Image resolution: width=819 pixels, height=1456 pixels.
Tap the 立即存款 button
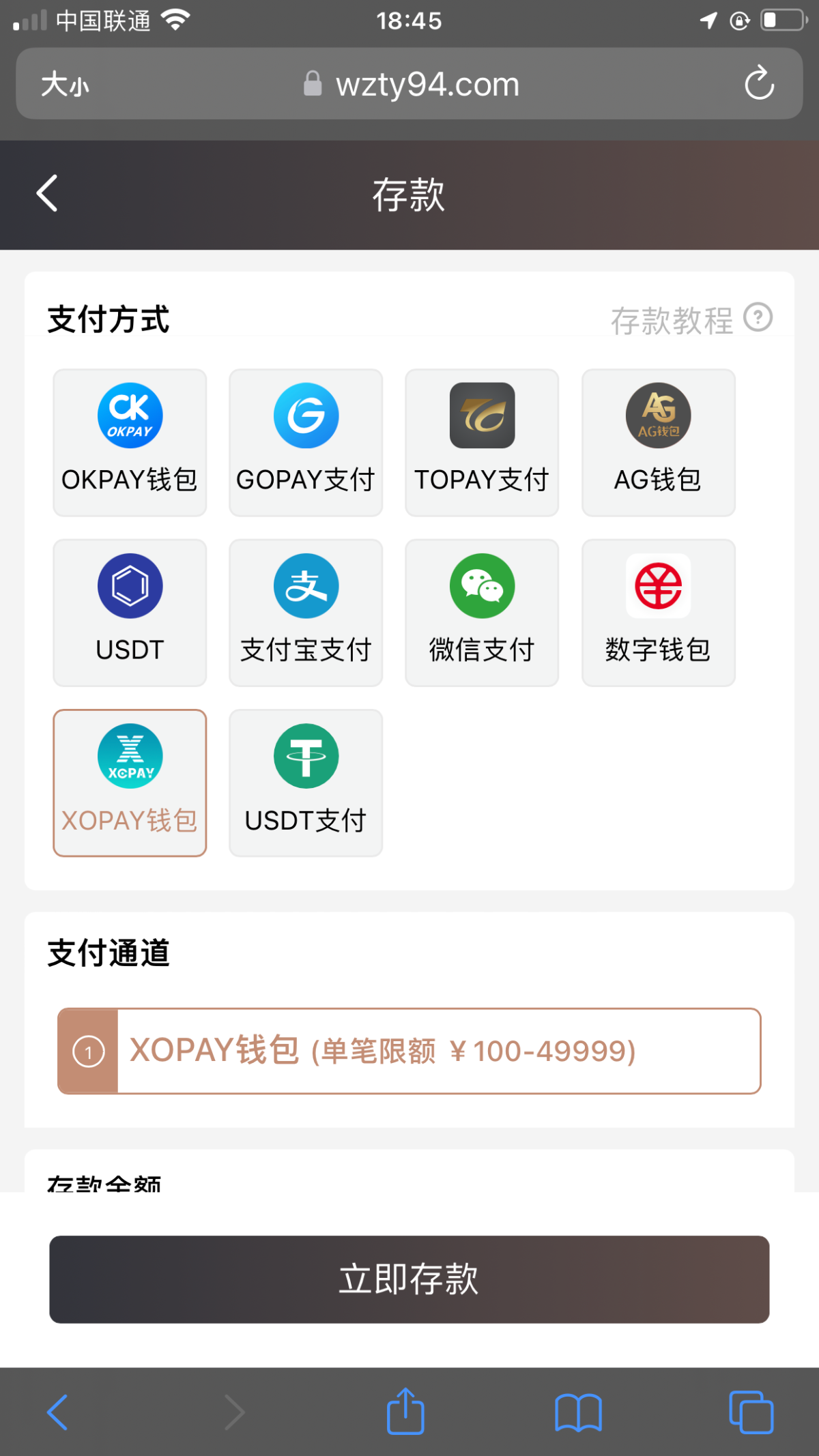click(x=409, y=1279)
